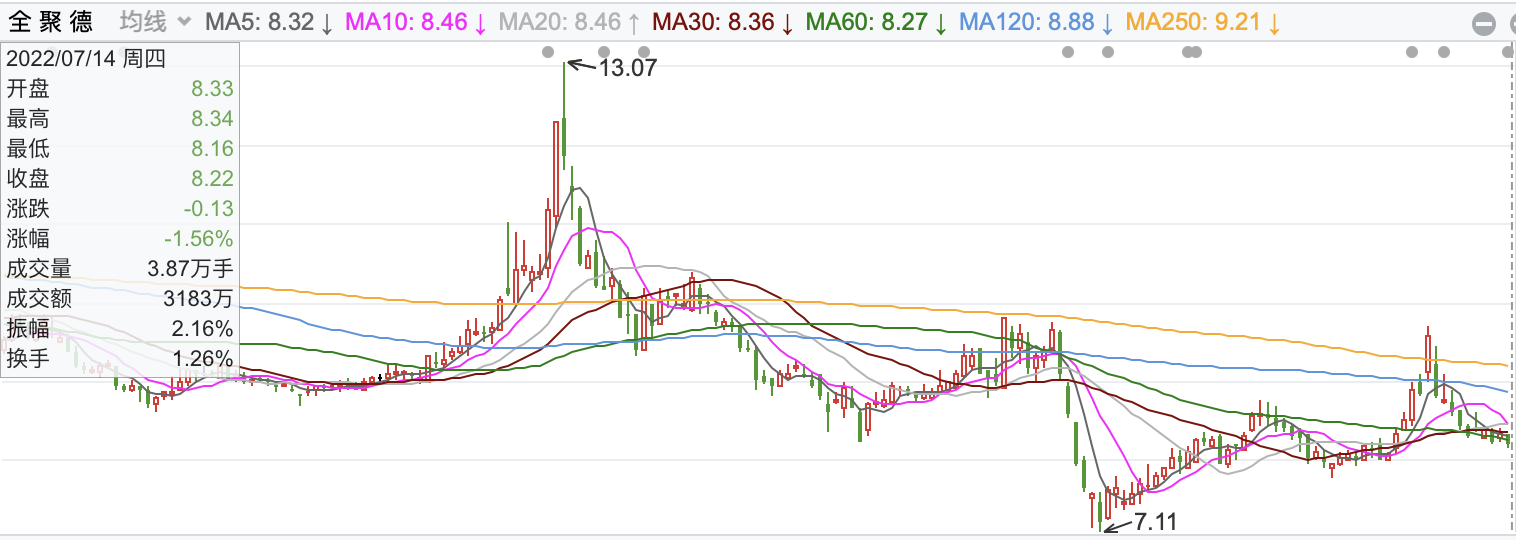Open the 均线 indicator dropdown
The image size is (1516, 540).
[155, 21]
